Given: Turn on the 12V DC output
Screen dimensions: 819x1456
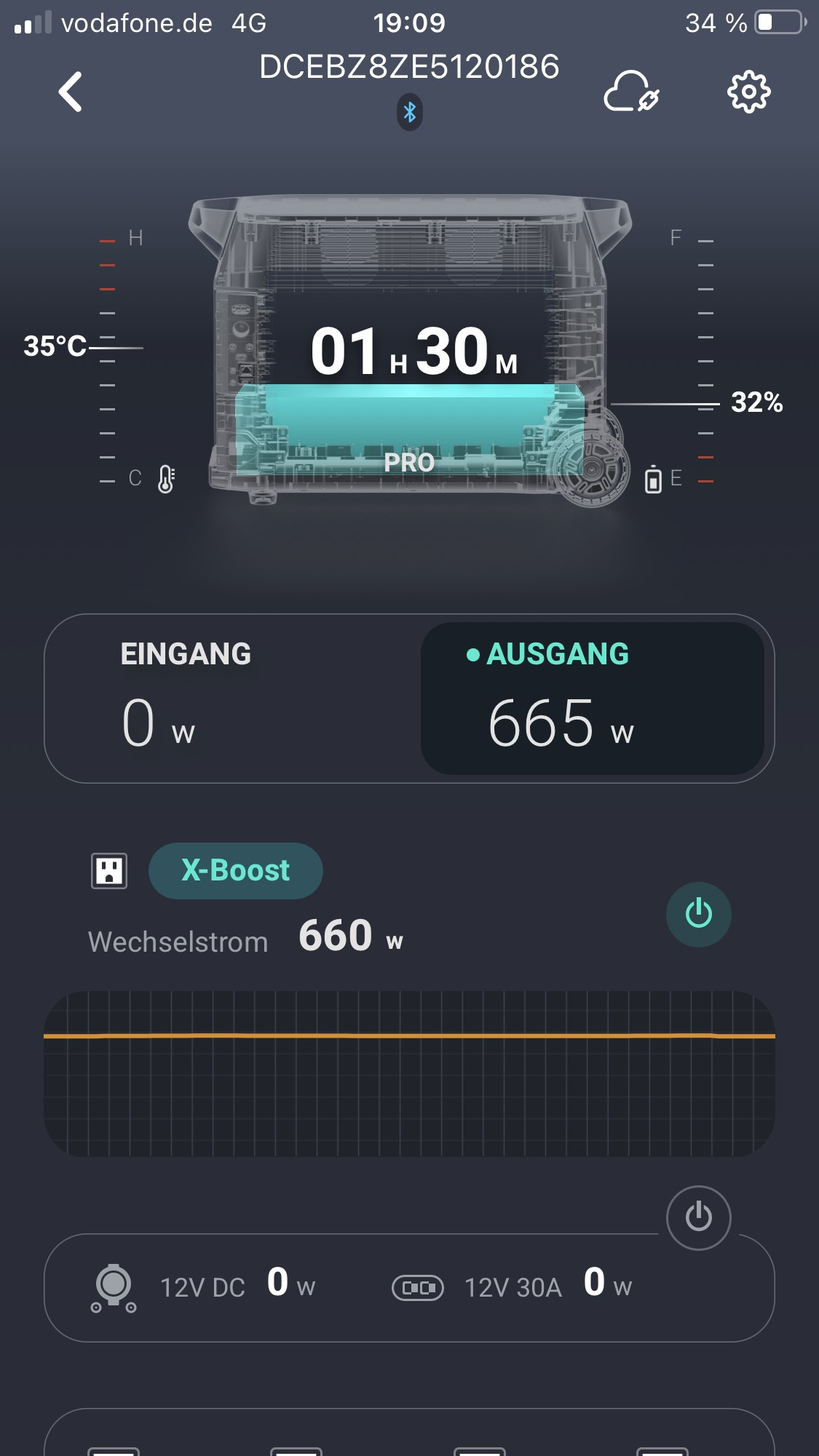Looking at the screenshot, I should (698, 1217).
